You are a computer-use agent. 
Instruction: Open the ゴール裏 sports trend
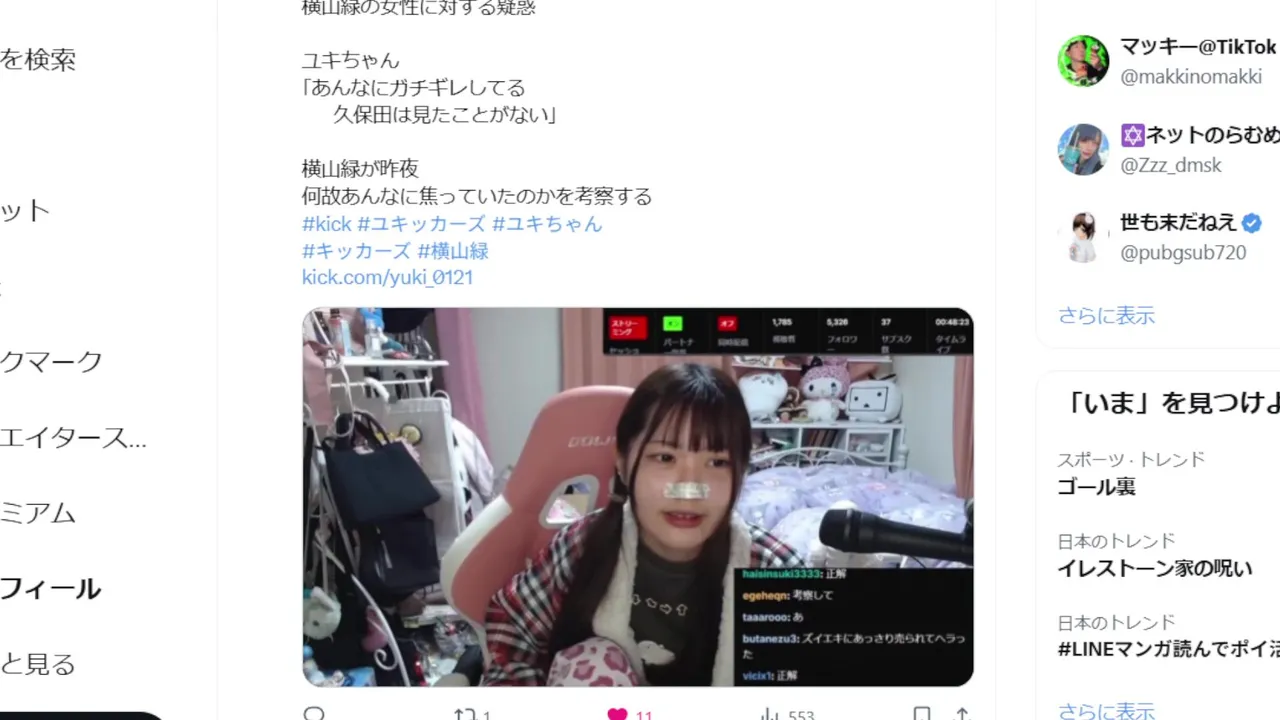coord(1096,487)
